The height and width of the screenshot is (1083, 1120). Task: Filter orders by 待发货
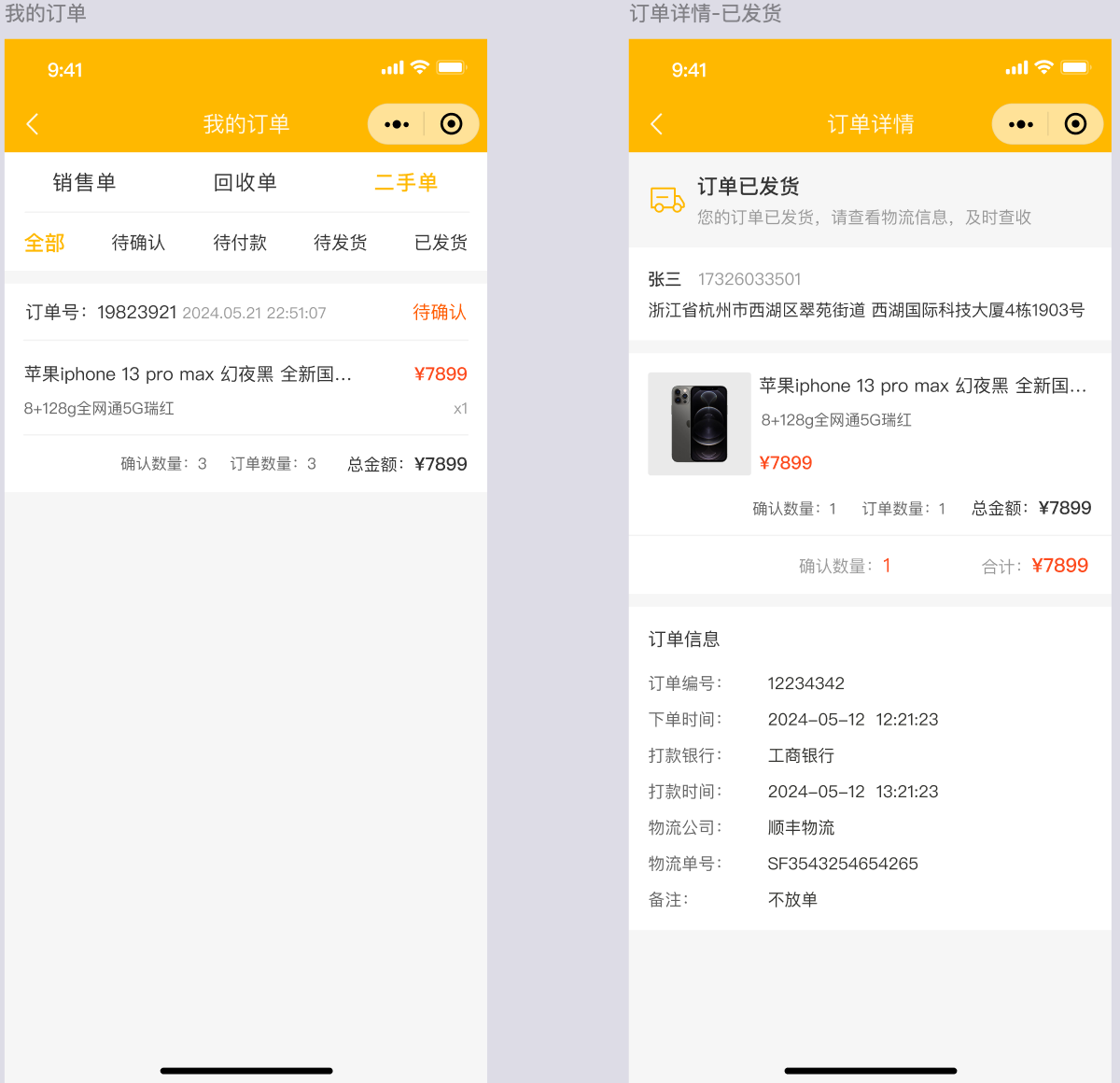341,243
